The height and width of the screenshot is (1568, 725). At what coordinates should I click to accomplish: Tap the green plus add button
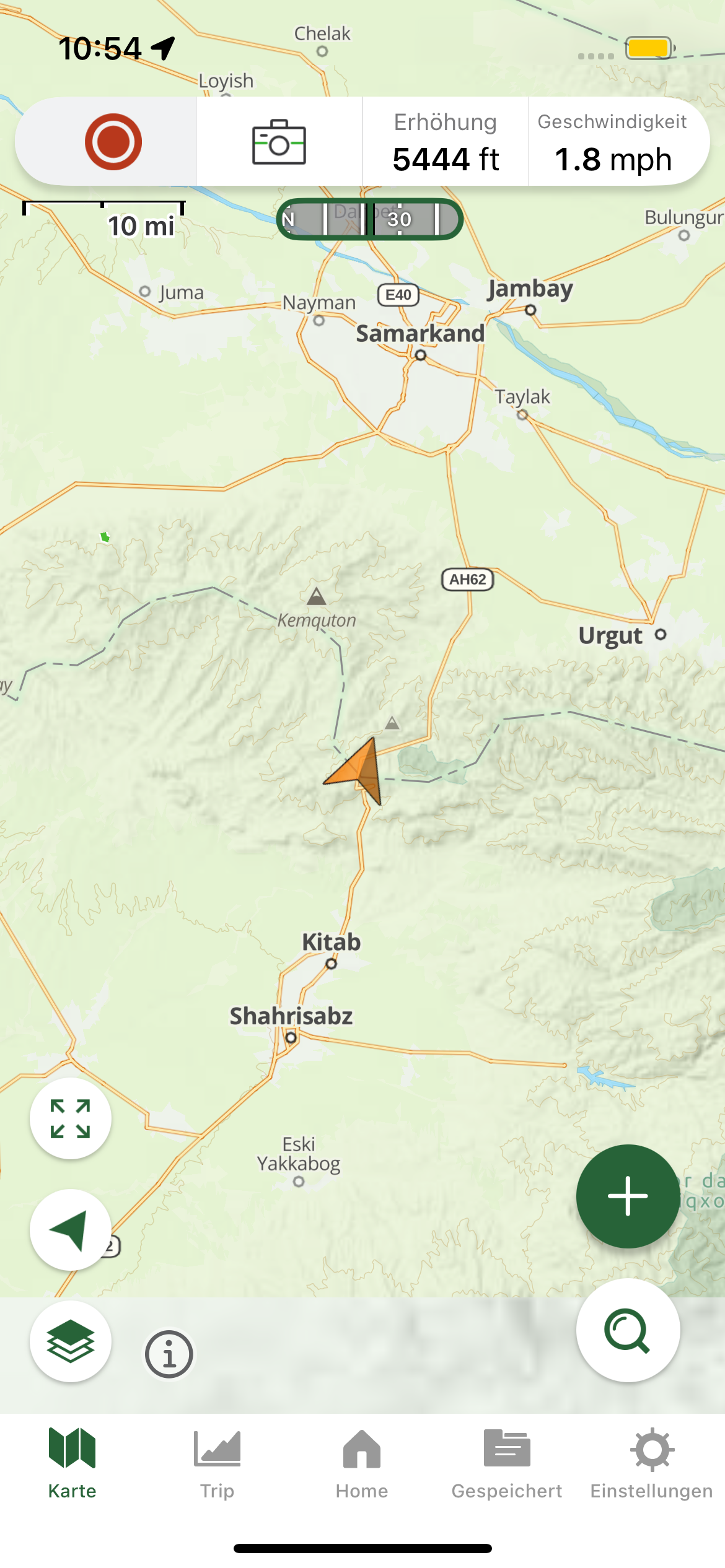(x=628, y=1196)
